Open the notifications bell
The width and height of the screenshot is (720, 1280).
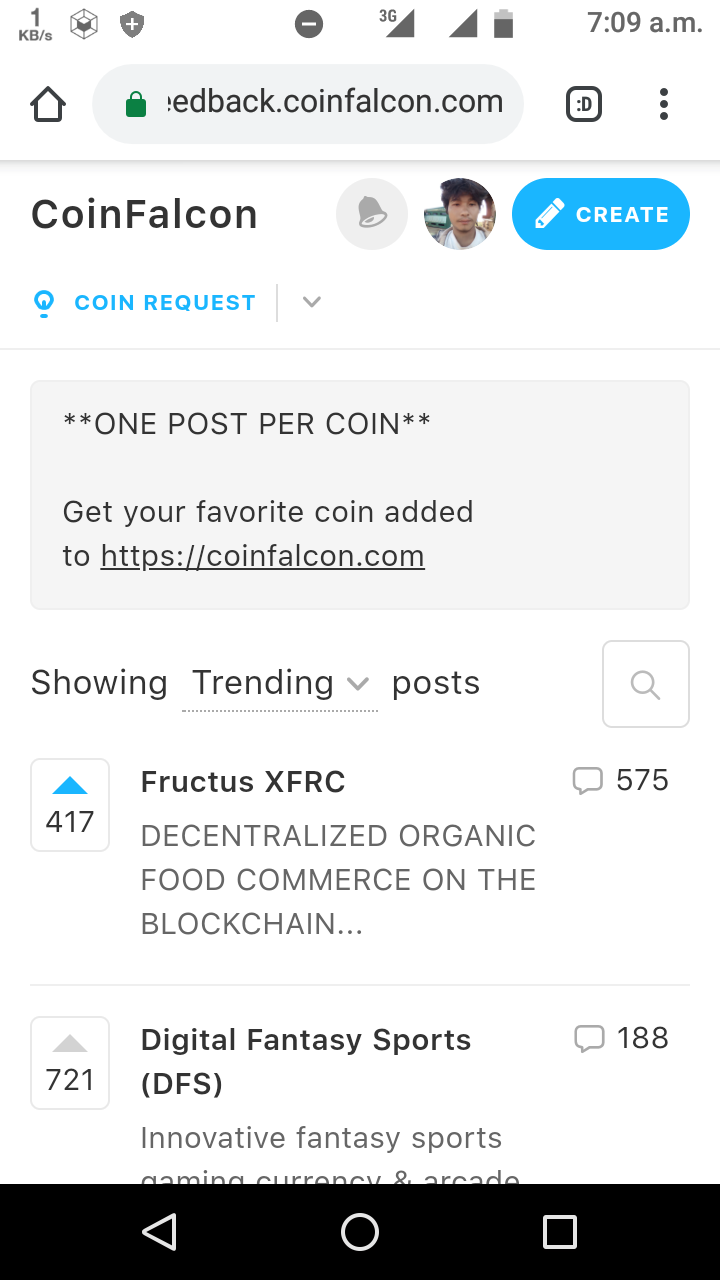point(372,214)
